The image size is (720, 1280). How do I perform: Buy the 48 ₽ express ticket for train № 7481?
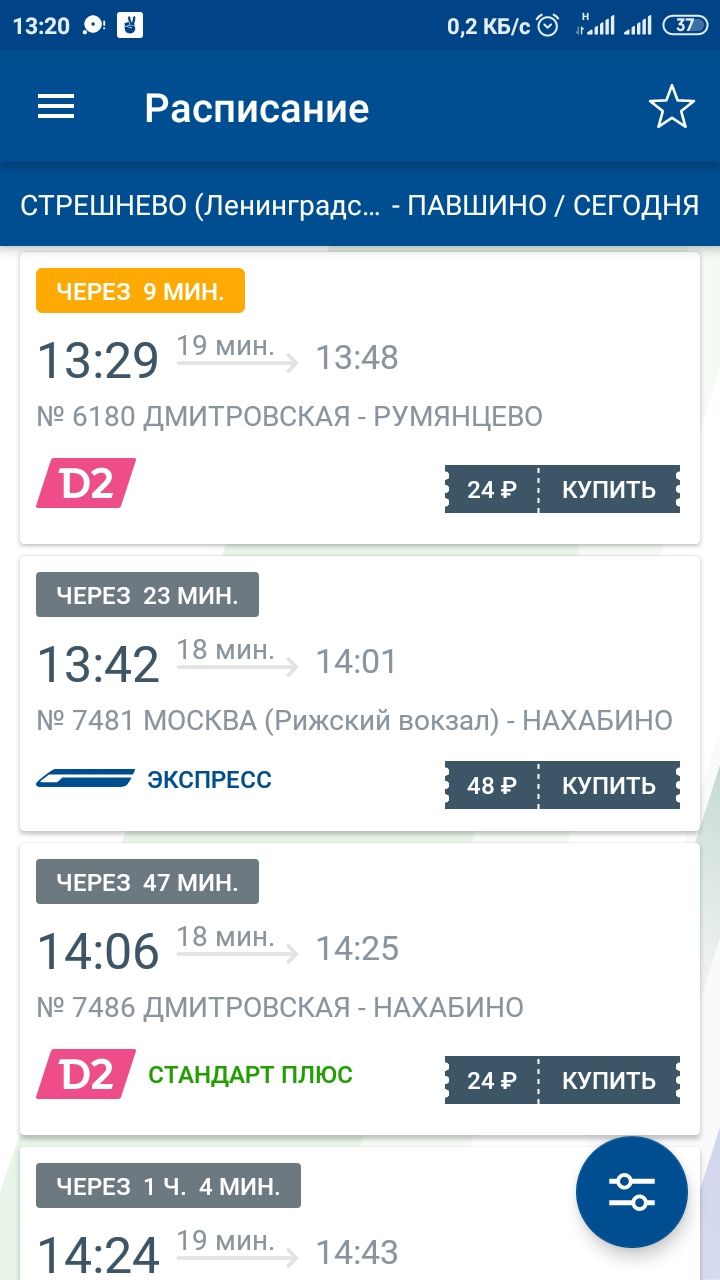pyautogui.click(x=562, y=786)
